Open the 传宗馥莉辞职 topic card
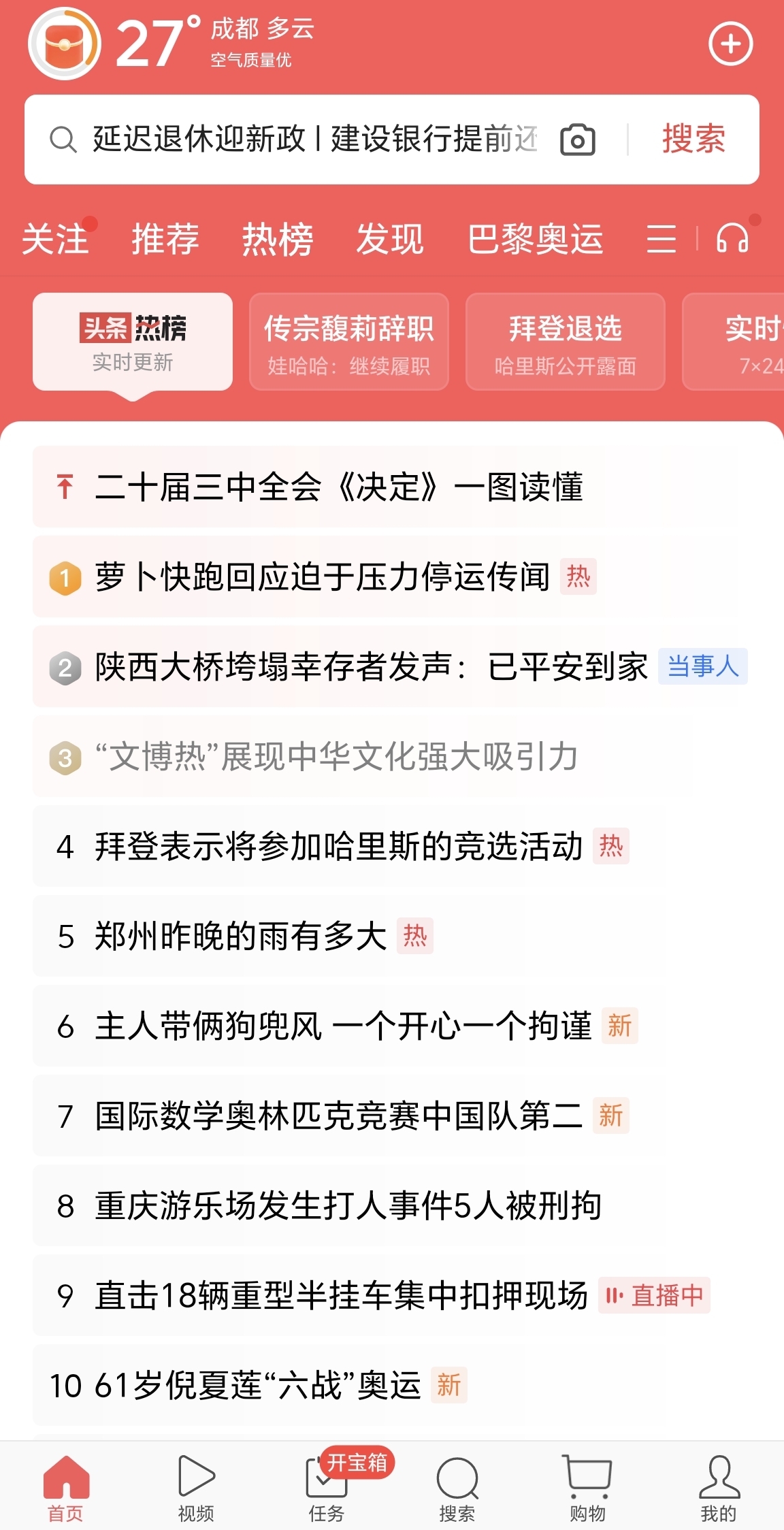Screen dimensions: 784x1530 pos(349,342)
